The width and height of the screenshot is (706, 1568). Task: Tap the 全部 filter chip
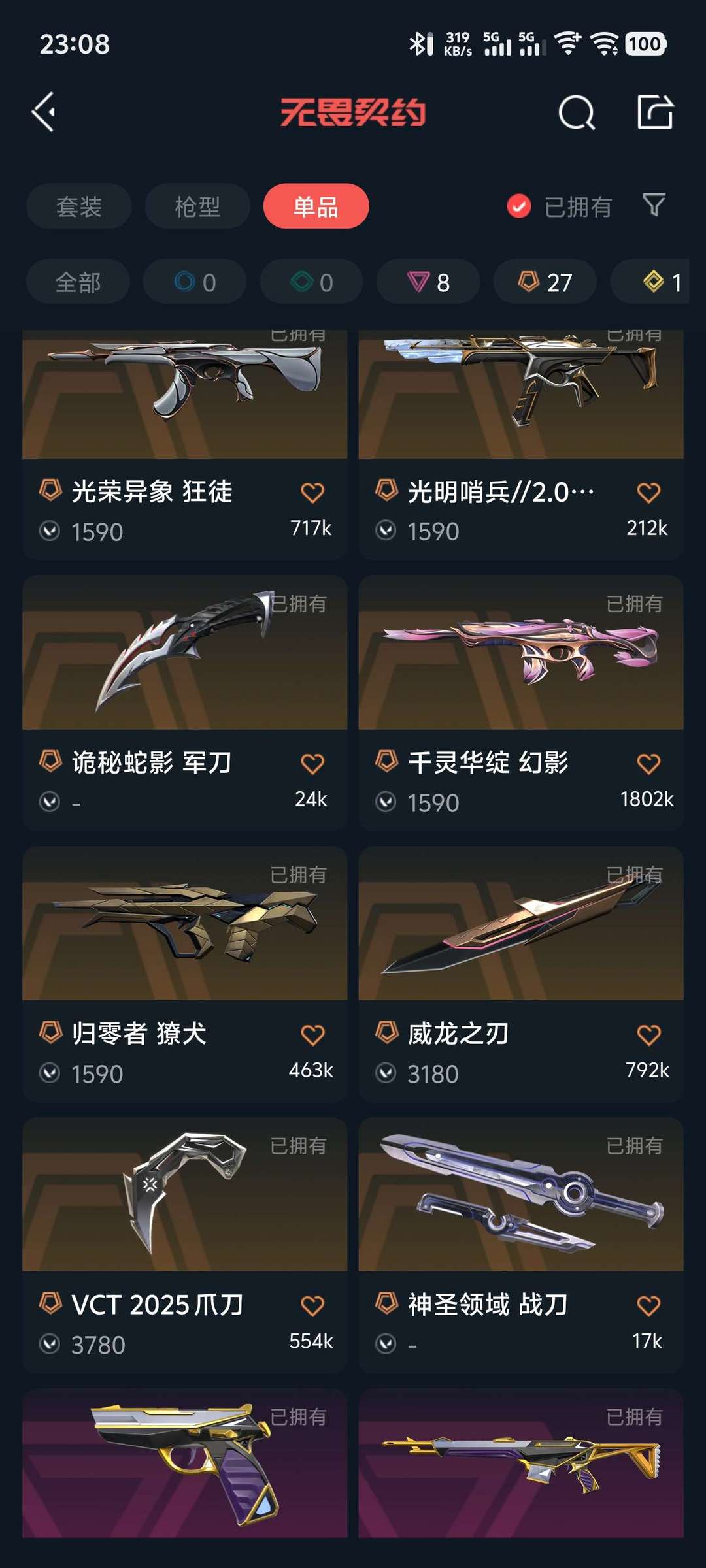click(78, 282)
